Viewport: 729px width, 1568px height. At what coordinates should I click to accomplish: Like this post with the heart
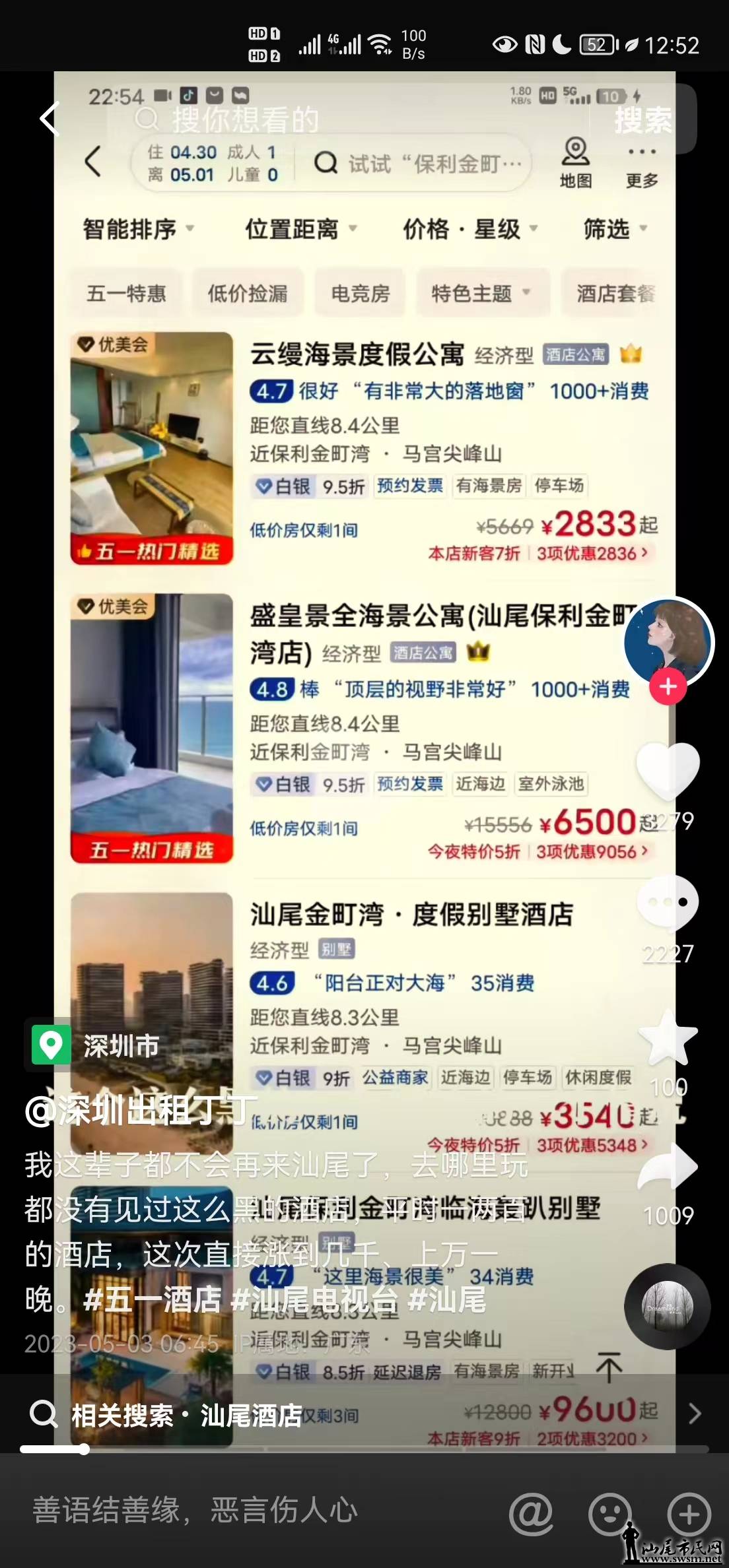click(668, 769)
